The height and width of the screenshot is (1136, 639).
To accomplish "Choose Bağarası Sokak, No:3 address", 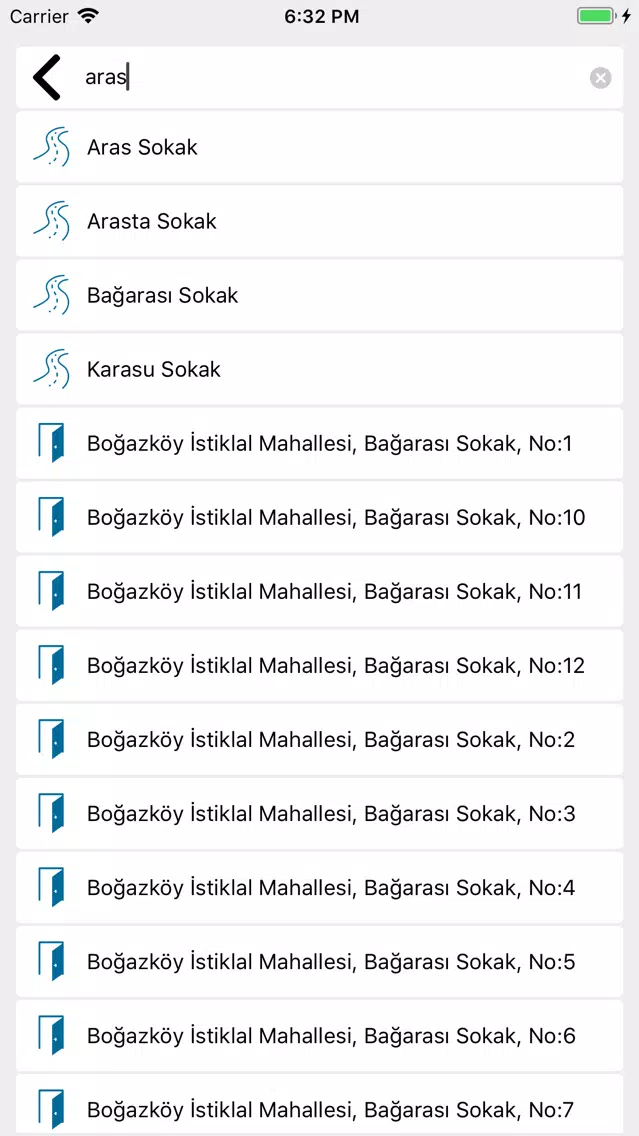I will point(320,814).
